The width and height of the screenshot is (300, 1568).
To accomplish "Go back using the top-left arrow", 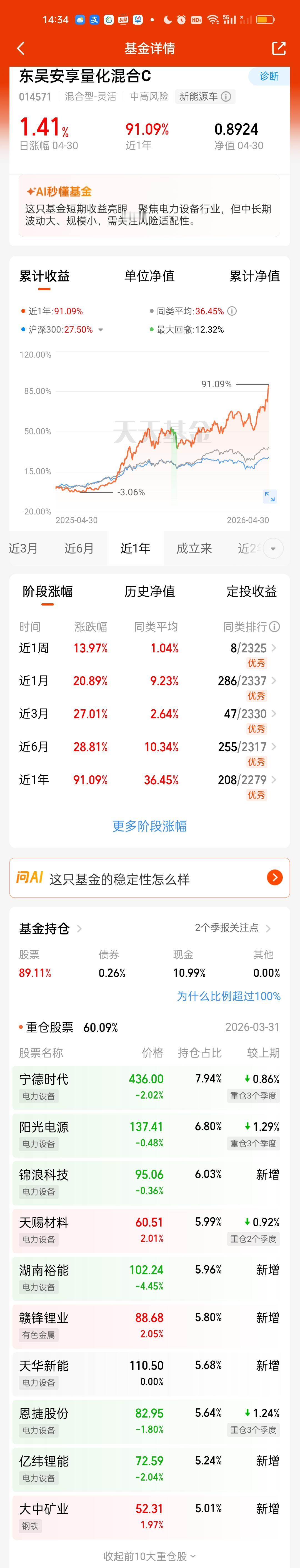I will (x=21, y=49).
